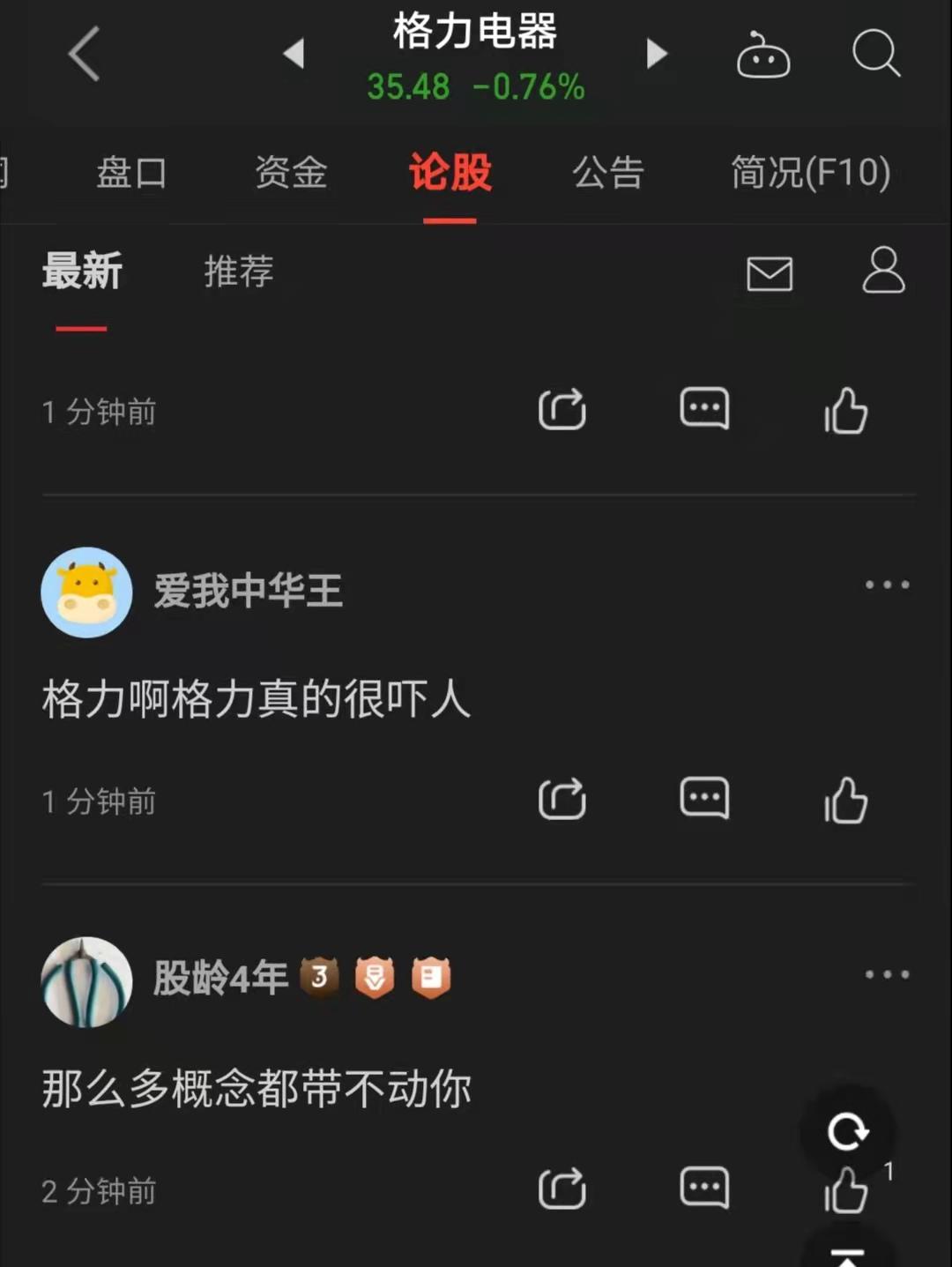Refresh the discussion feed
This screenshot has width=952, height=1267.
(848, 1132)
